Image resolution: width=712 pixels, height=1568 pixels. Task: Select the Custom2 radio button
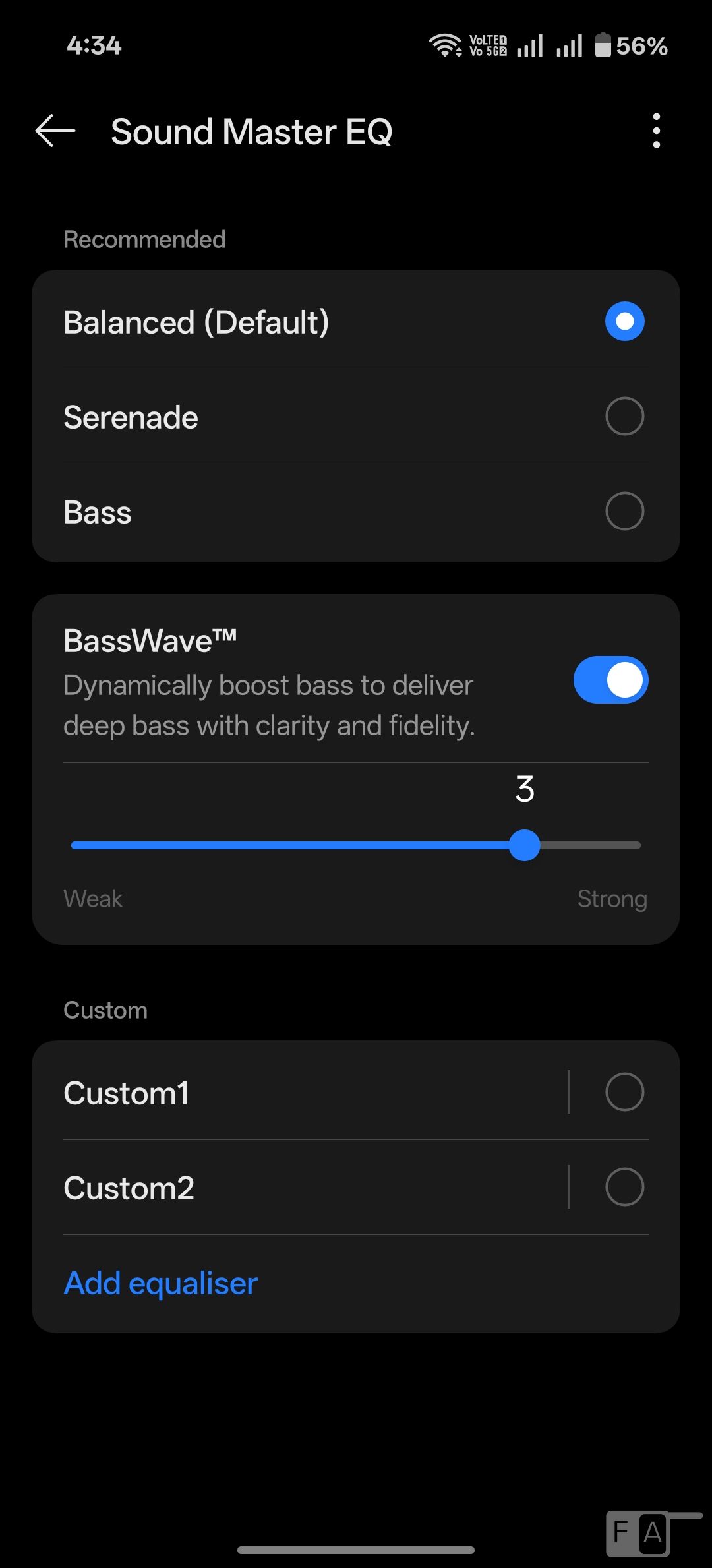(x=624, y=1187)
